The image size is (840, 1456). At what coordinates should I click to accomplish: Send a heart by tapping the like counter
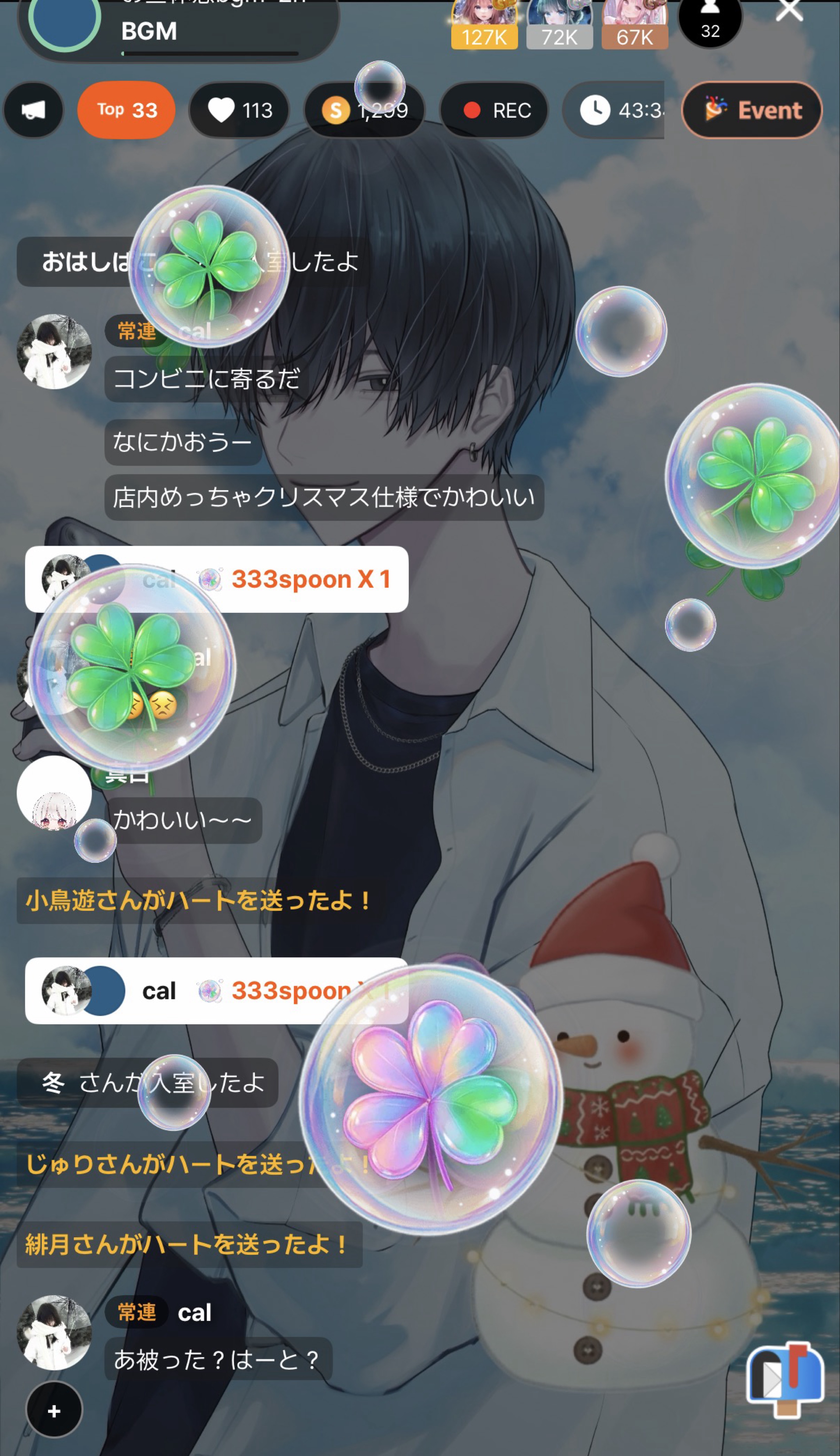pos(238,111)
